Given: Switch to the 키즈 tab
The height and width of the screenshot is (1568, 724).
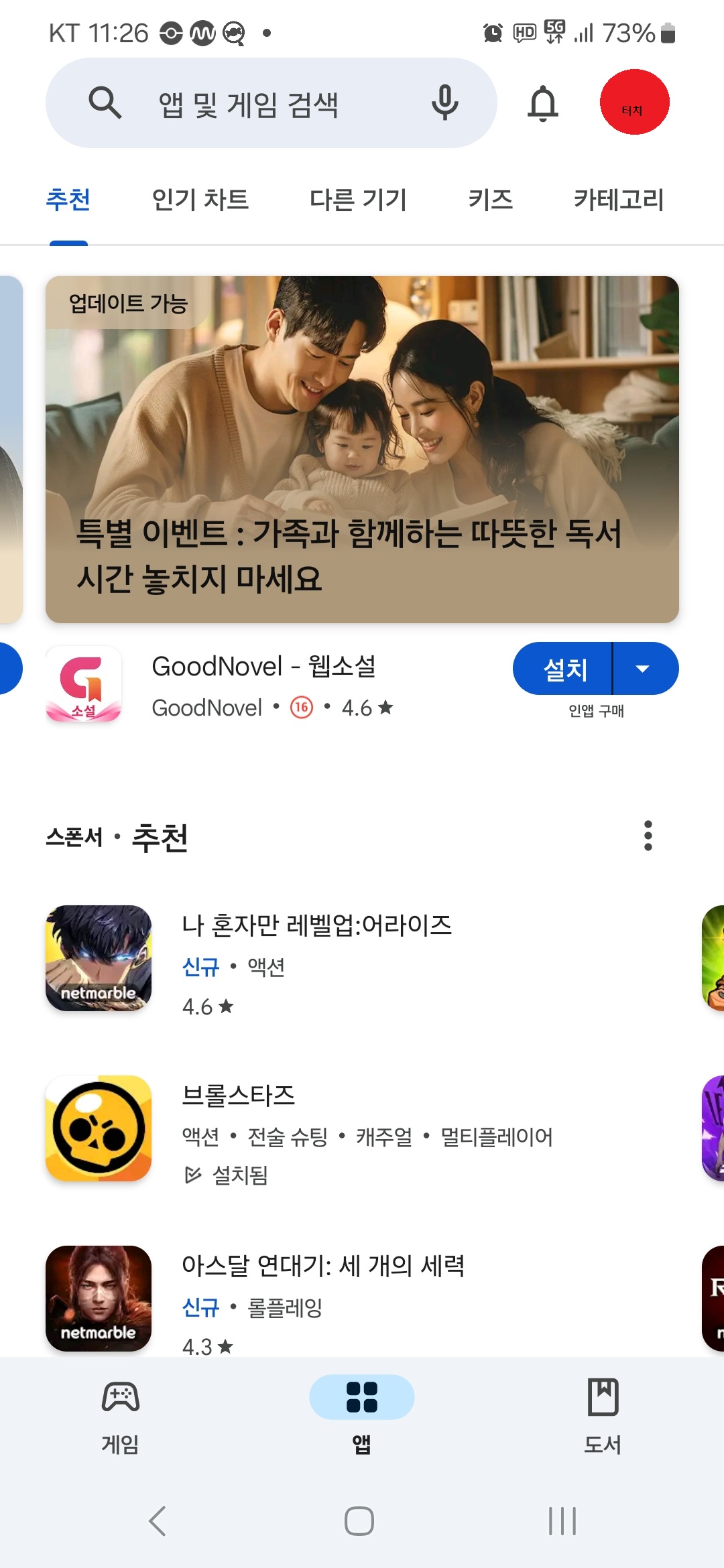Looking at the screenshot, I should (x=490, y=200).
